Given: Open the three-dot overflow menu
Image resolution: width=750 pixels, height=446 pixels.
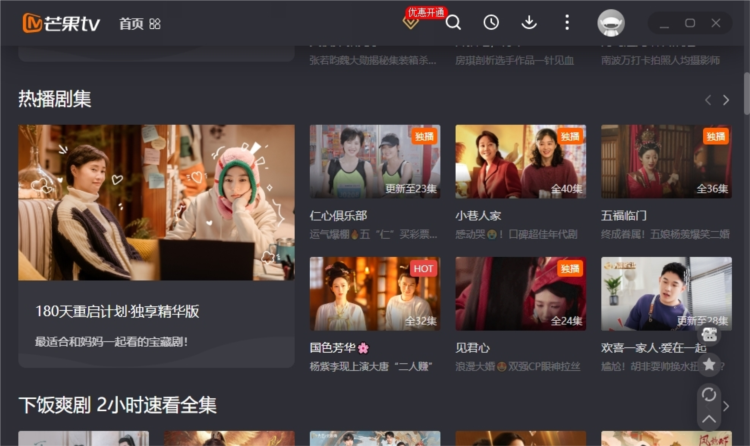Looking at the screenshot, I should [567, 22].
